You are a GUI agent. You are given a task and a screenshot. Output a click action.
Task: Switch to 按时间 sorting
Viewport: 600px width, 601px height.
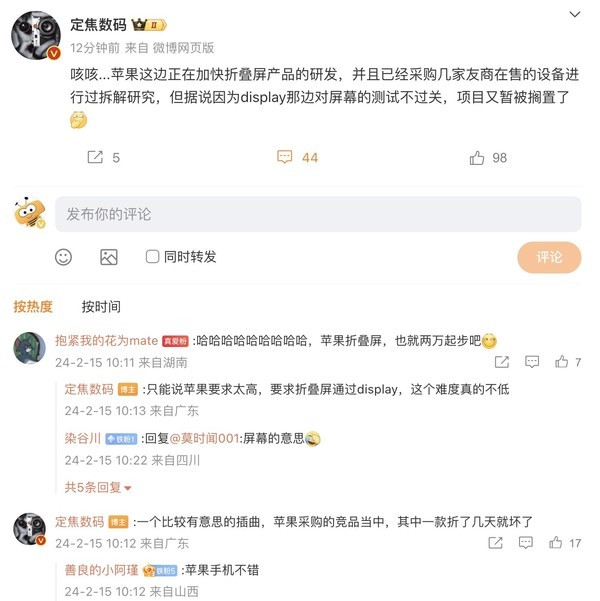[x=101, y=306]
